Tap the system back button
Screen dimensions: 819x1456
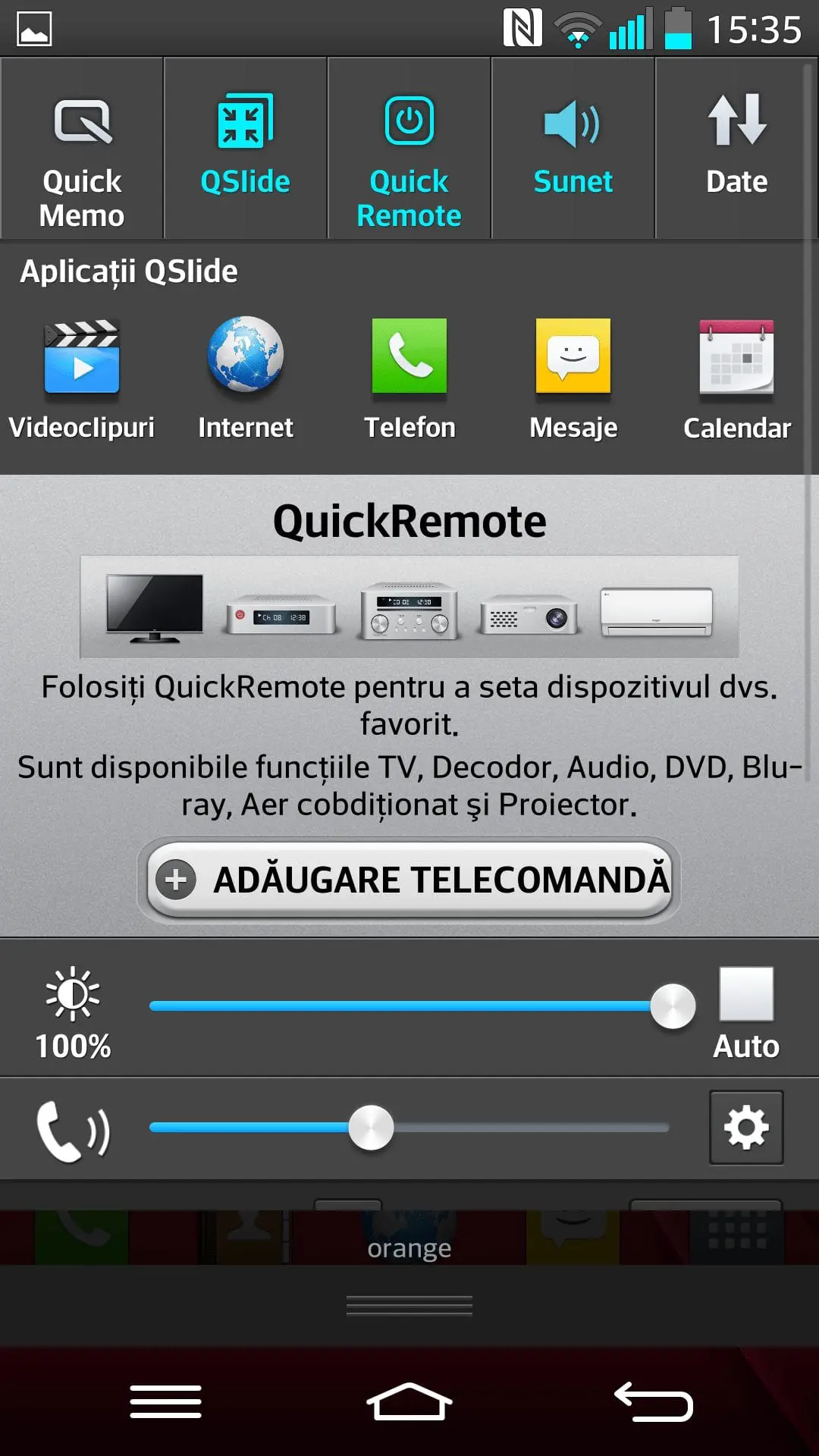tap(653, 1401)
